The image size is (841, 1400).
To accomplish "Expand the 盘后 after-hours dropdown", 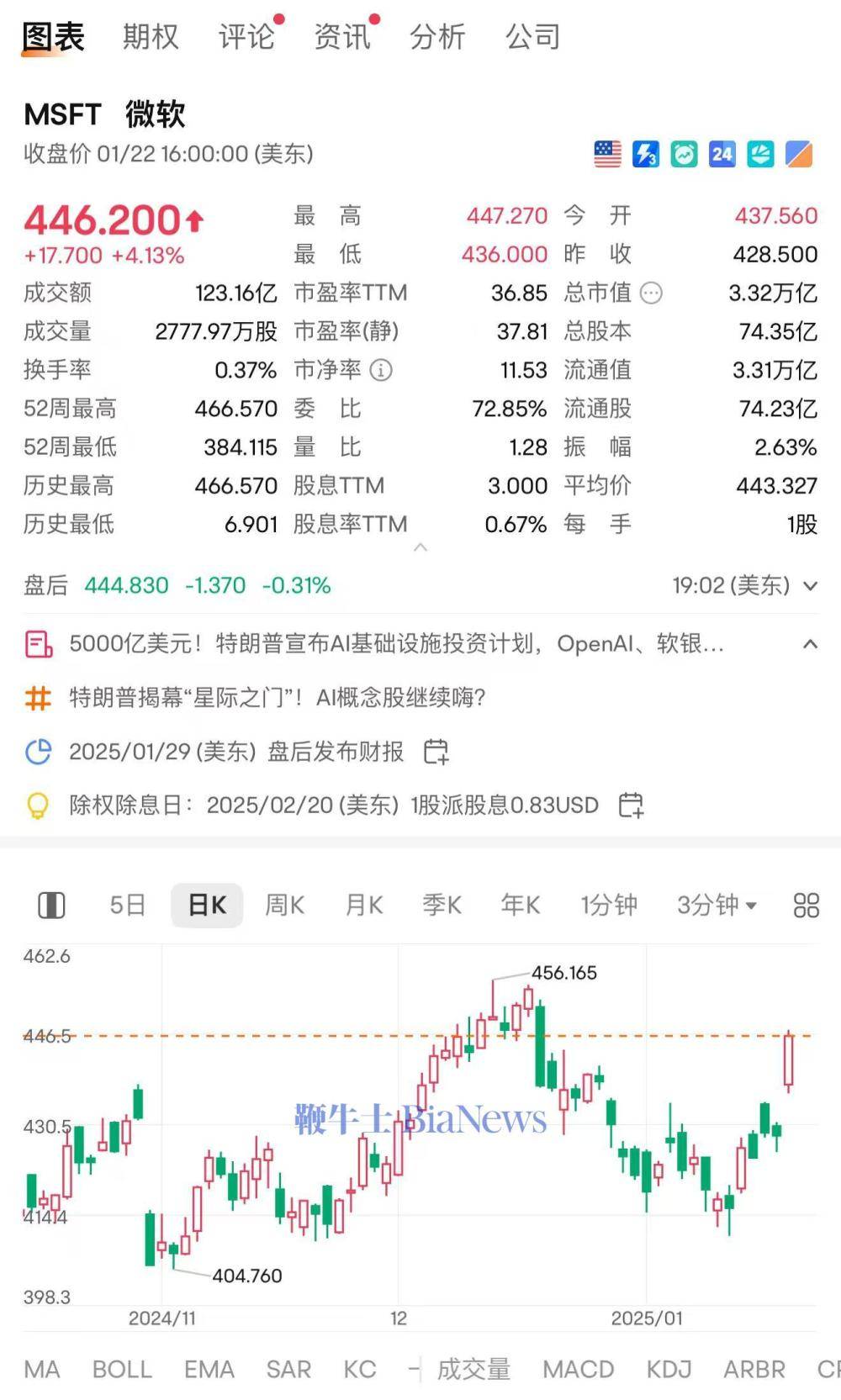I will [810, 586].
